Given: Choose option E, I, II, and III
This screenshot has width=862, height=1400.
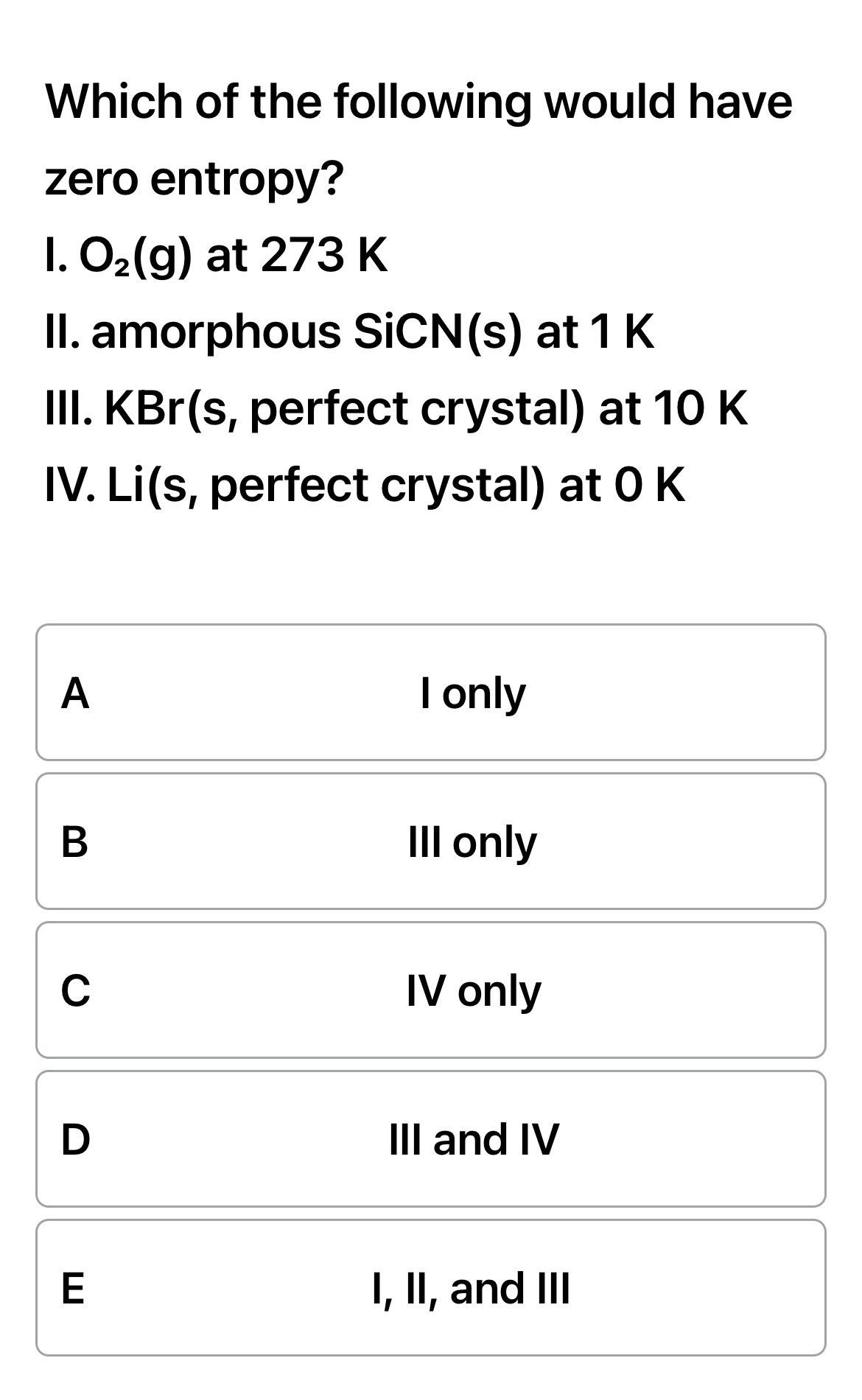Looking at the screenshot, I should [431, 1288].
